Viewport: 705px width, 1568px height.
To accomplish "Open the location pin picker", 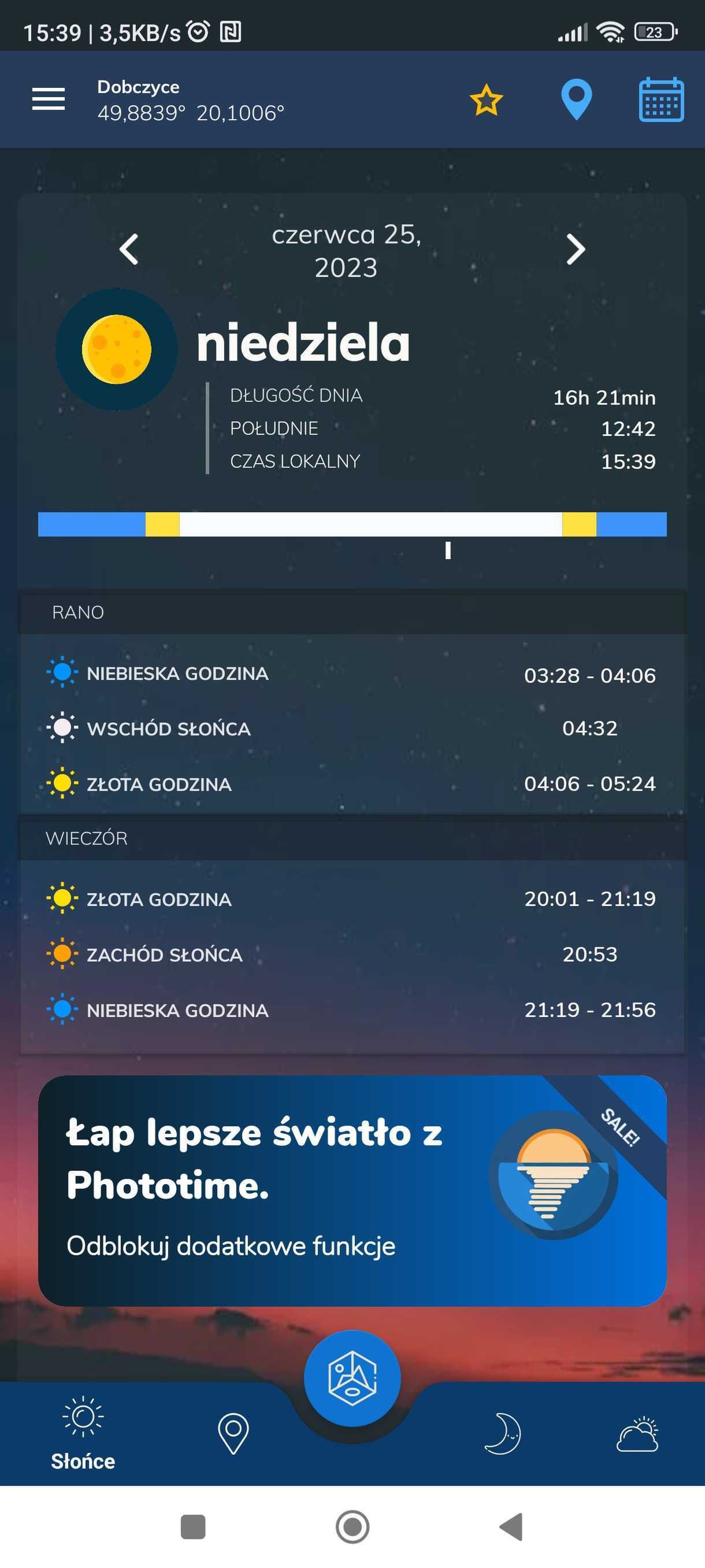I will pyautogui.click(x=576, y=99).
